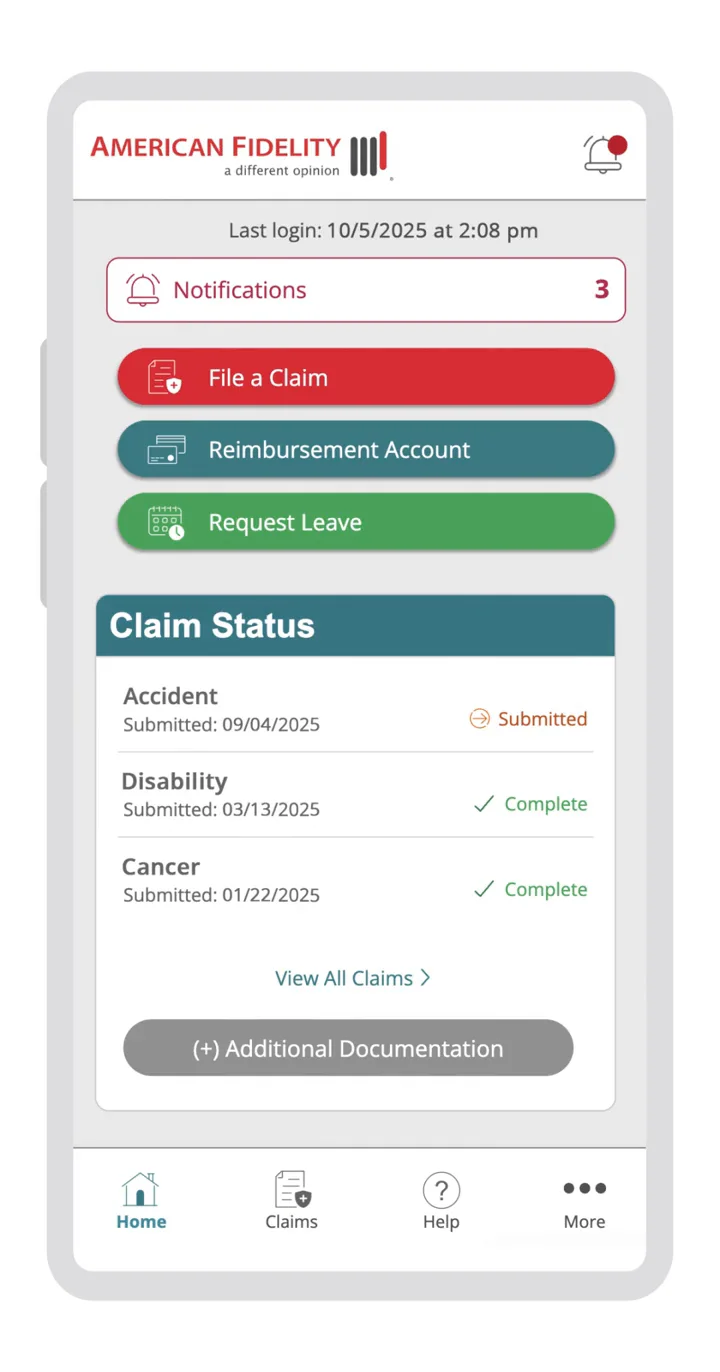This screenshot has width=720, height=1372.
Task: Open the Help tab
Action: [x=441, y=1201]
